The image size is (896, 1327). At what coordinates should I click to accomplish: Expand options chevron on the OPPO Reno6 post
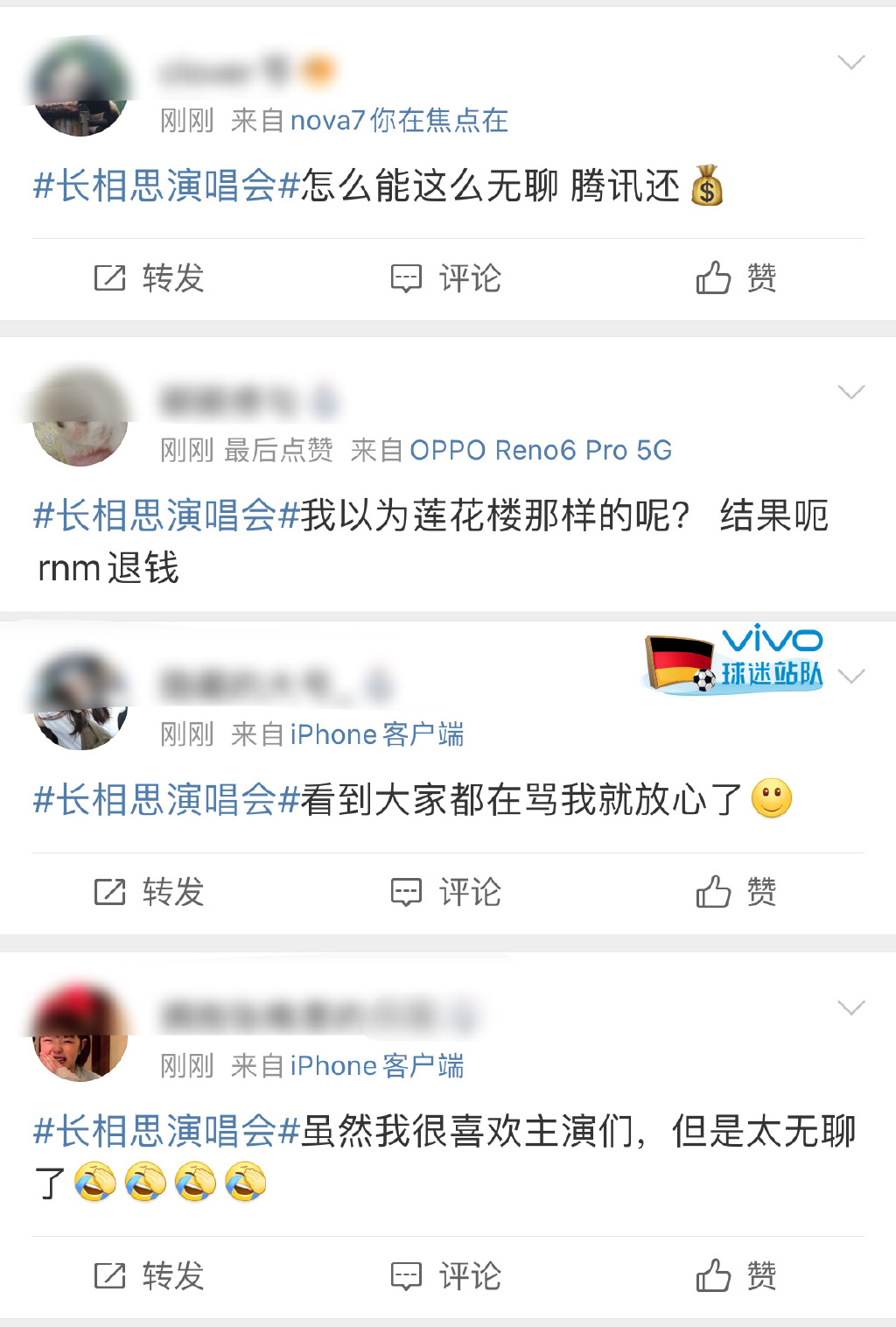tap(850, 392)
